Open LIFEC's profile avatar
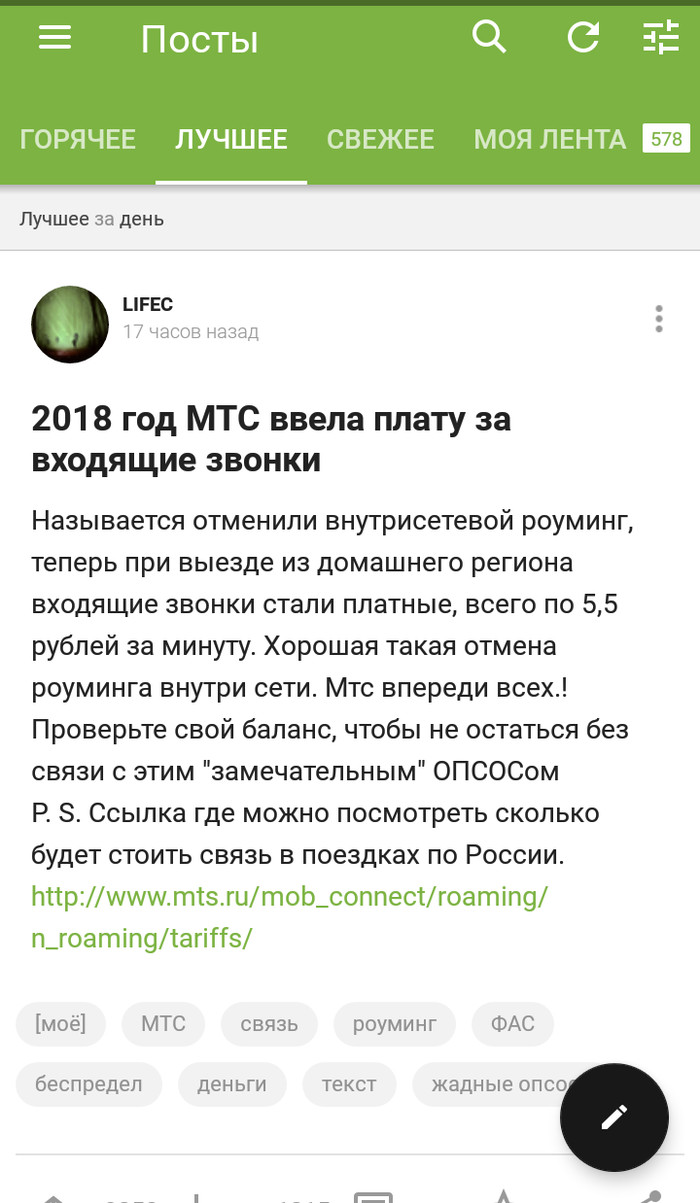Image resolution: width=700 pixels, height=1203 pixels. 70,324
